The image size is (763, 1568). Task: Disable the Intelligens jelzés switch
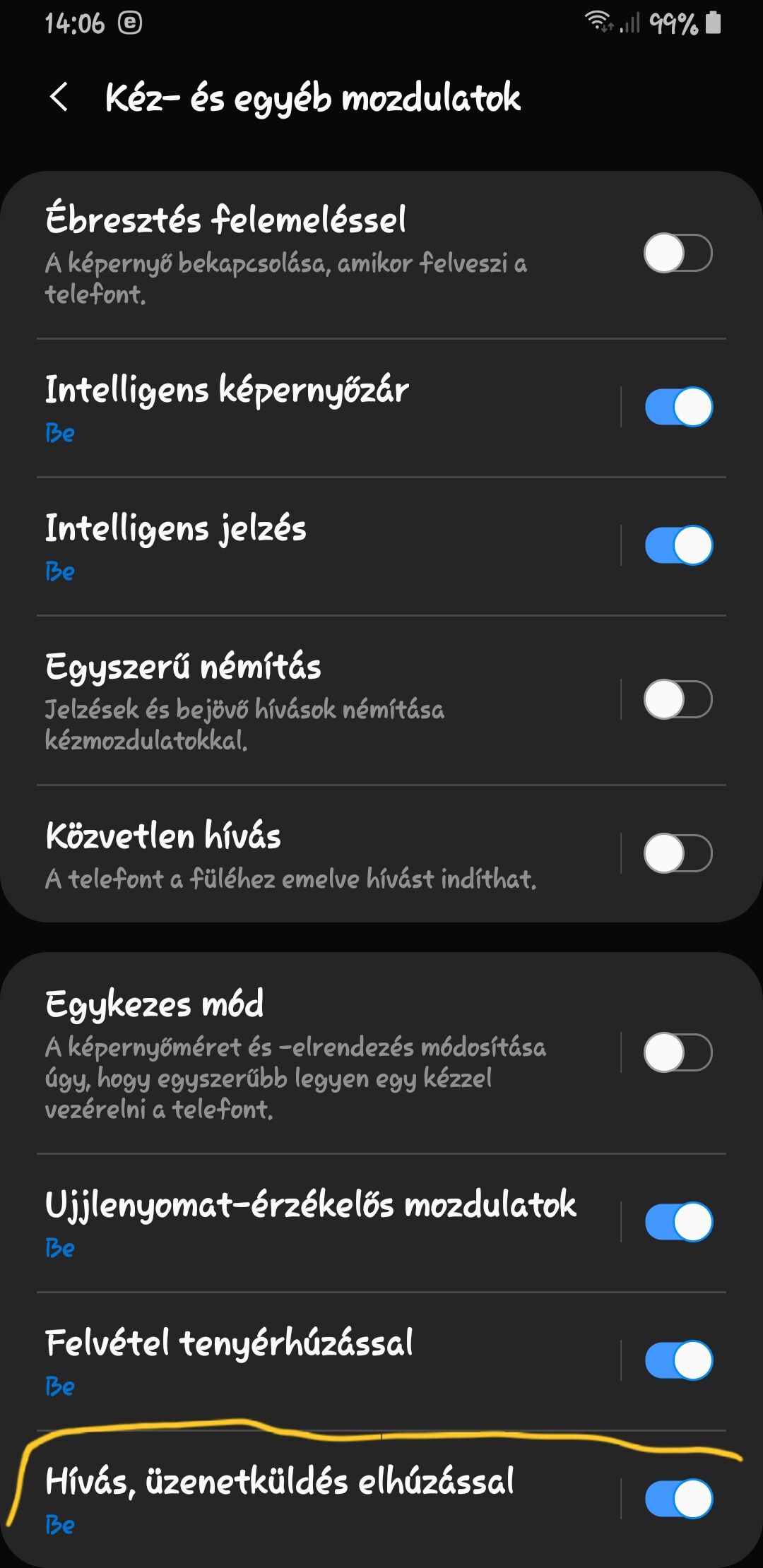(x=678, y=545)
